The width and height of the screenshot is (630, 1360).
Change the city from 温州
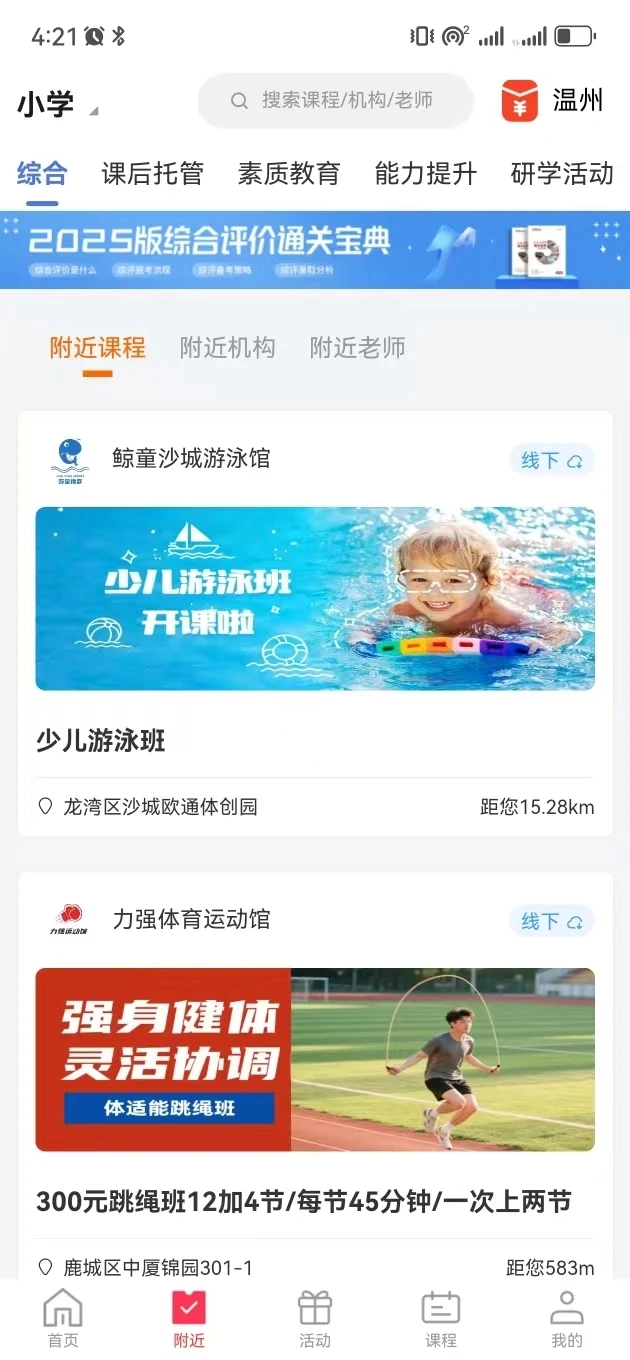point(577,101)
